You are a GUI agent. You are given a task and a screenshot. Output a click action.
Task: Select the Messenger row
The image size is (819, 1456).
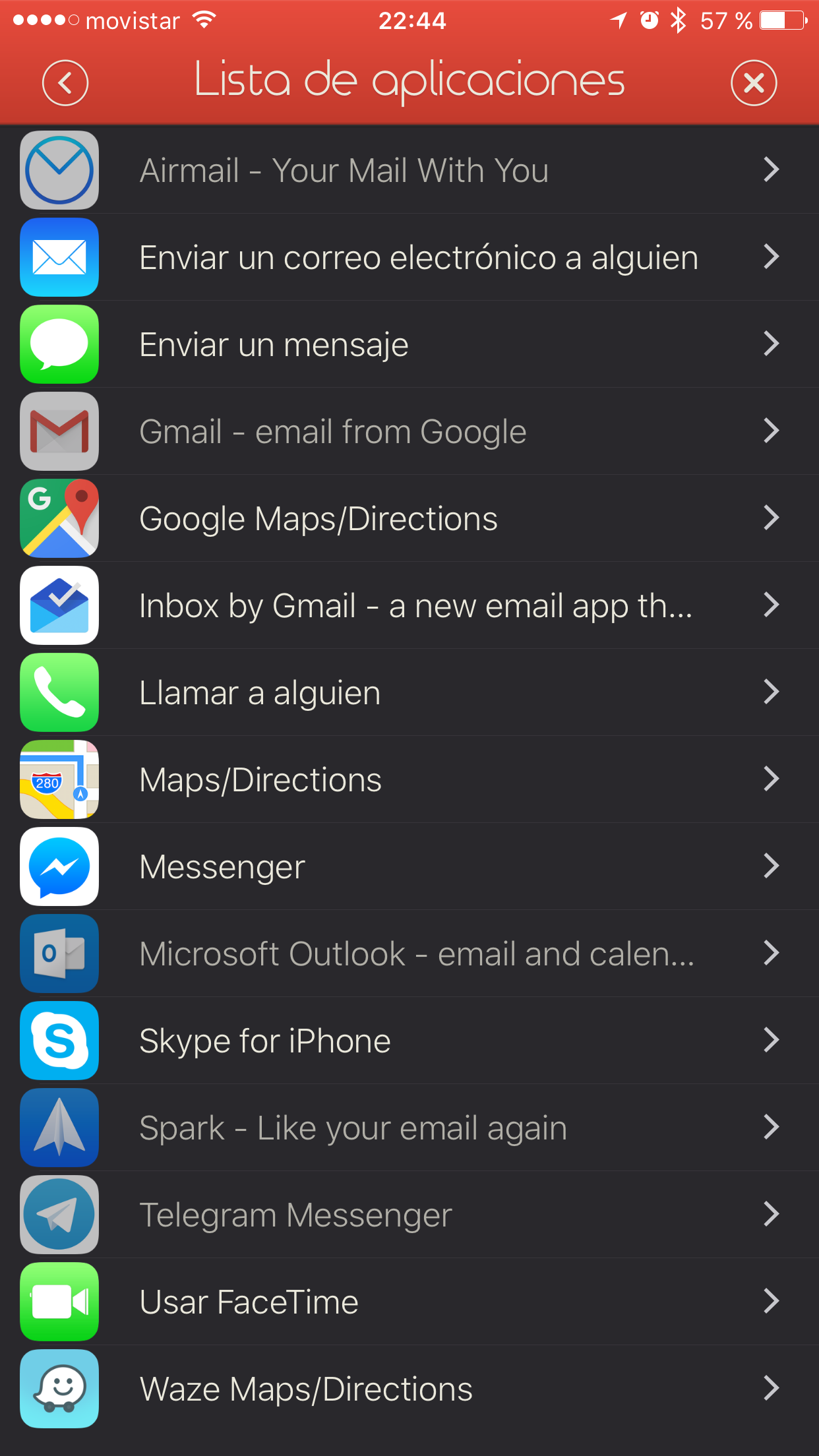pyautogui.click(x=409, y=866)
